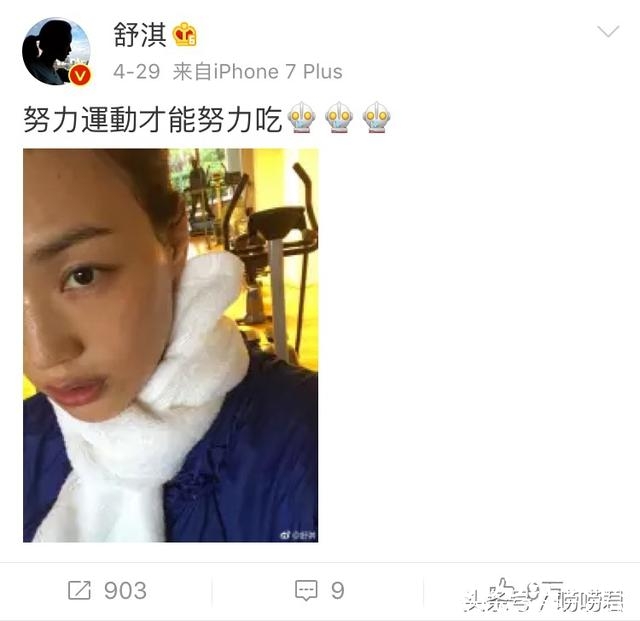Open 舒淇's profile avatar
640x621 pixels.
pos(56,51)
